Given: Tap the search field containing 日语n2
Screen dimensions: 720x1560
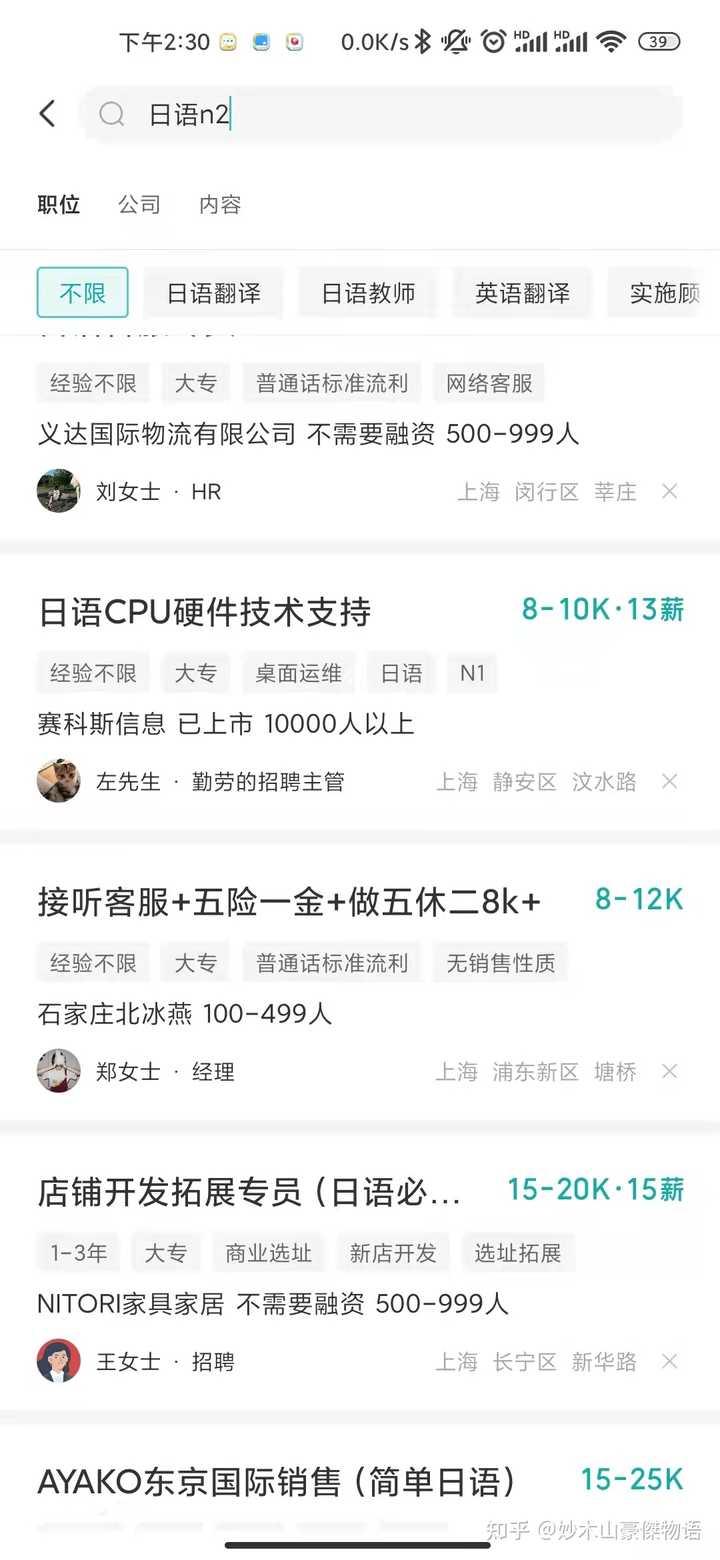Looking at the screenshot, I should pyautogui.click(x=380, y=115).
